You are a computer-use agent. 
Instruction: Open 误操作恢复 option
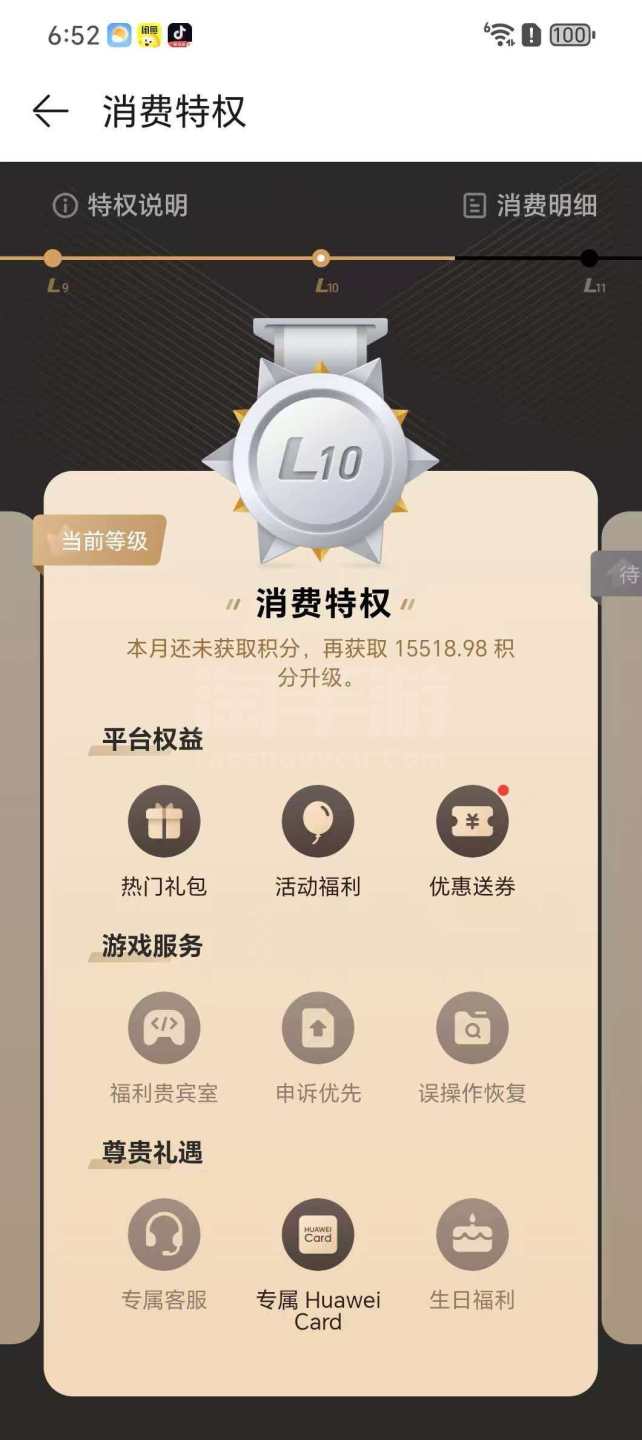click(472, 1028)
